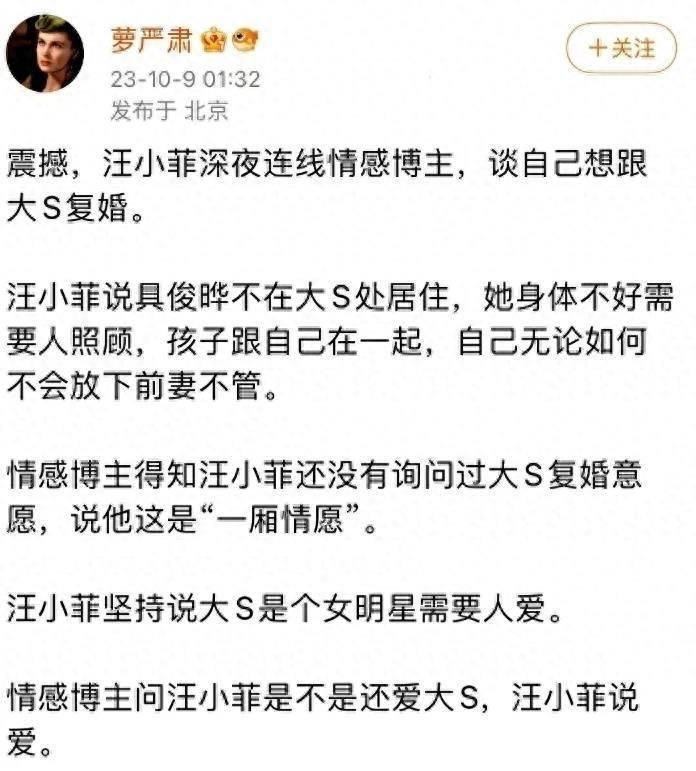The image size is (696, 771).
Task: Open 萝严肃's profile avatar
Action: 45,53
